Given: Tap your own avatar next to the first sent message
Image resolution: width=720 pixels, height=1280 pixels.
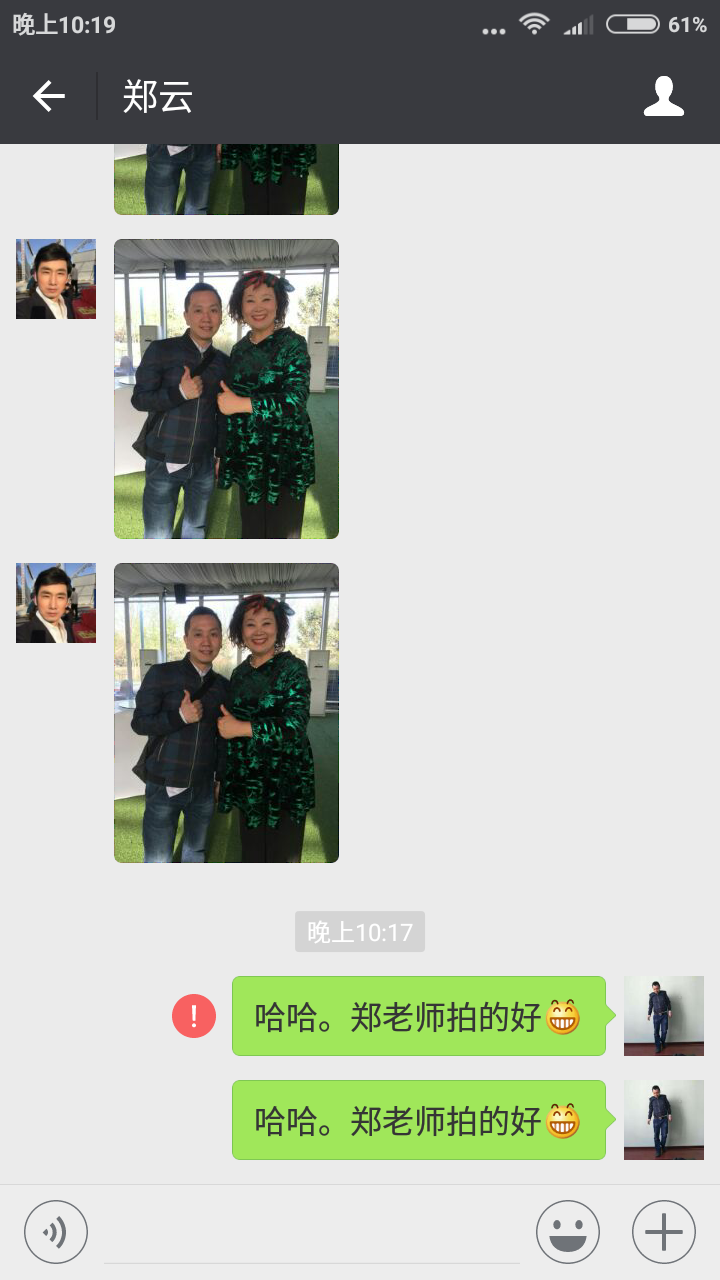Looking at the screenshot, I should coord(664,1016).
